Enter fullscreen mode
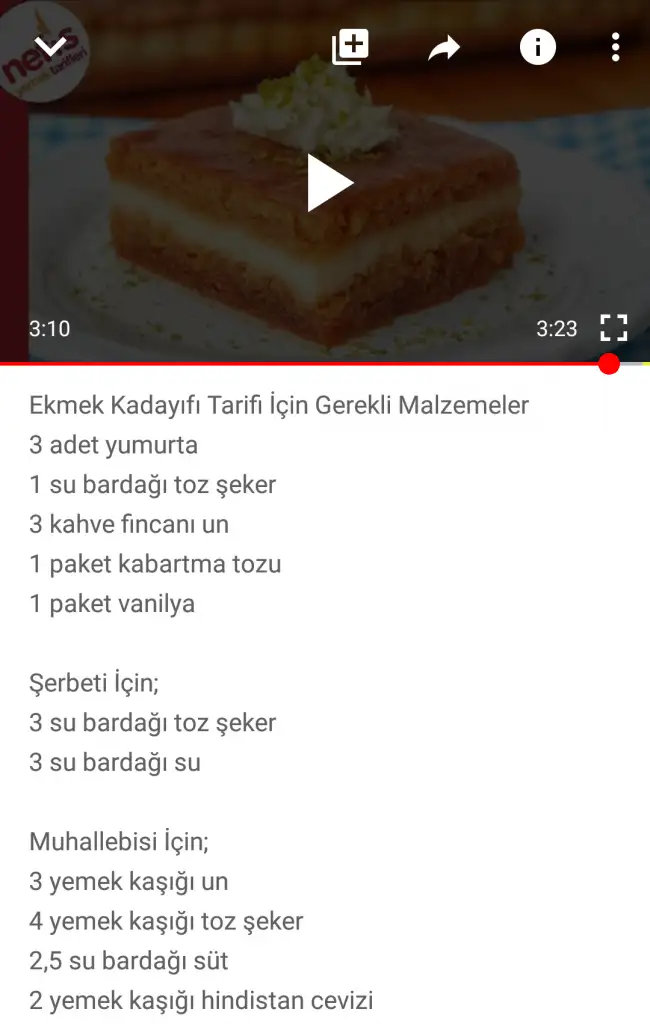The image size is (650, 1024). pyautogui.click(x=613, y=328)
